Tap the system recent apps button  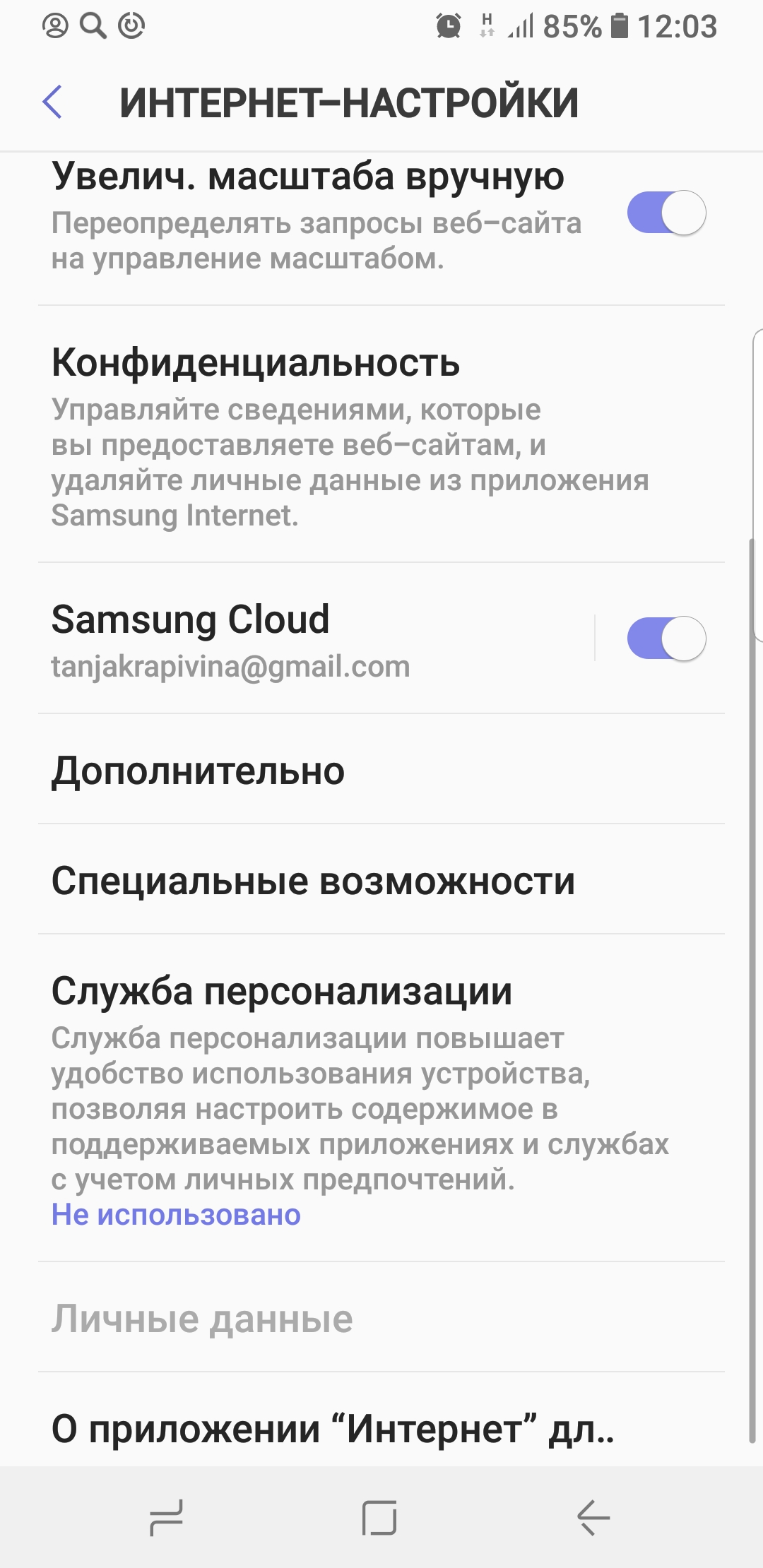click(167, 1517)
